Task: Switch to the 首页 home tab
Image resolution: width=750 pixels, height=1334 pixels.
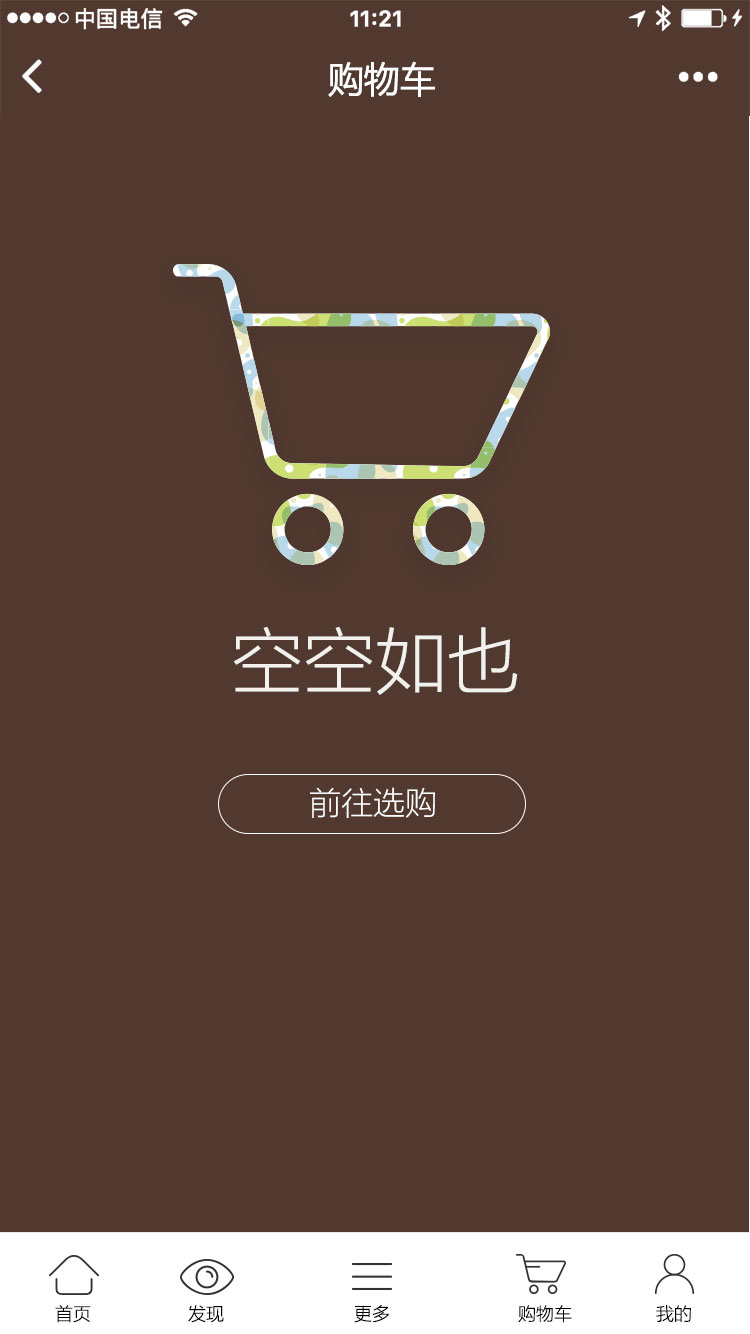Action: [x=73, y=1288]
